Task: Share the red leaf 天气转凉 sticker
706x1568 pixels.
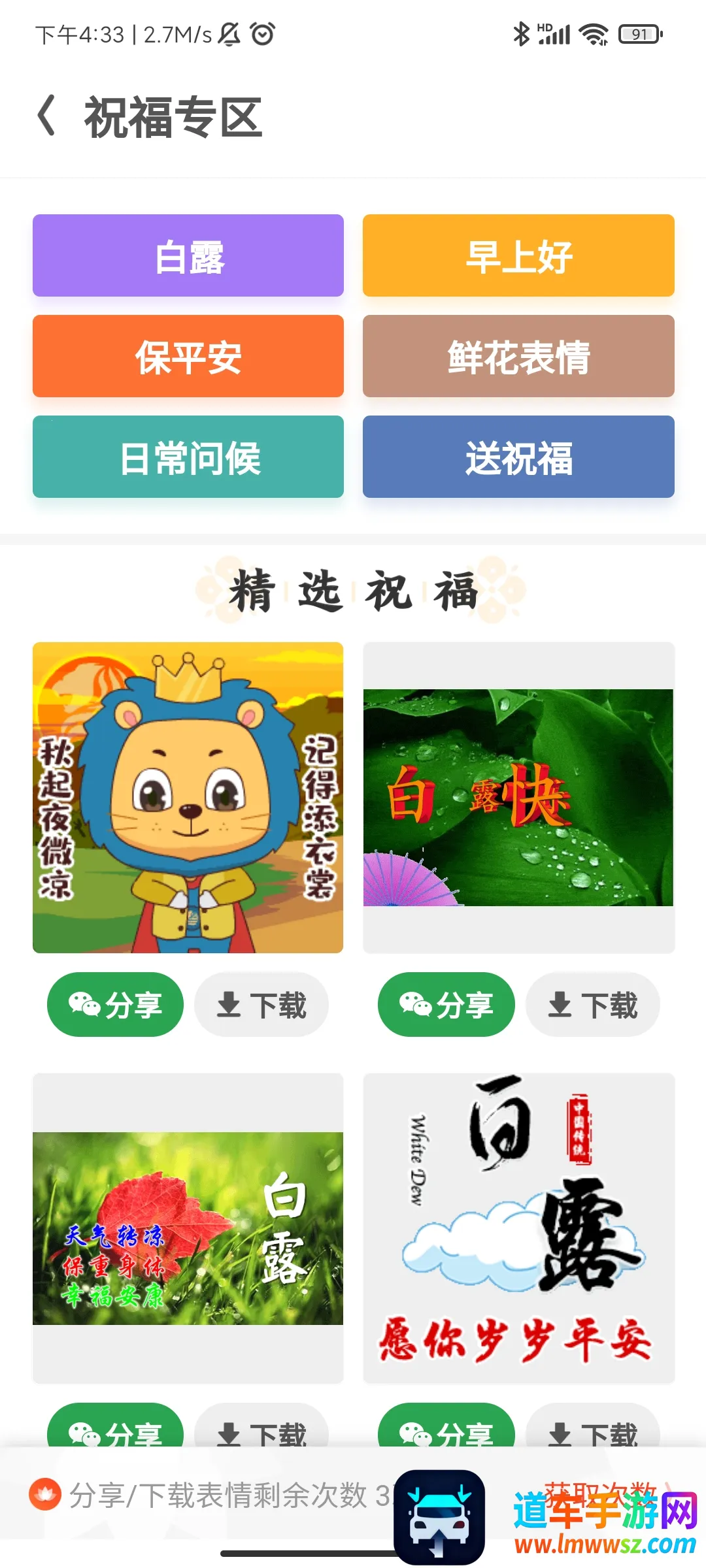Action: tap(115, 1429)
